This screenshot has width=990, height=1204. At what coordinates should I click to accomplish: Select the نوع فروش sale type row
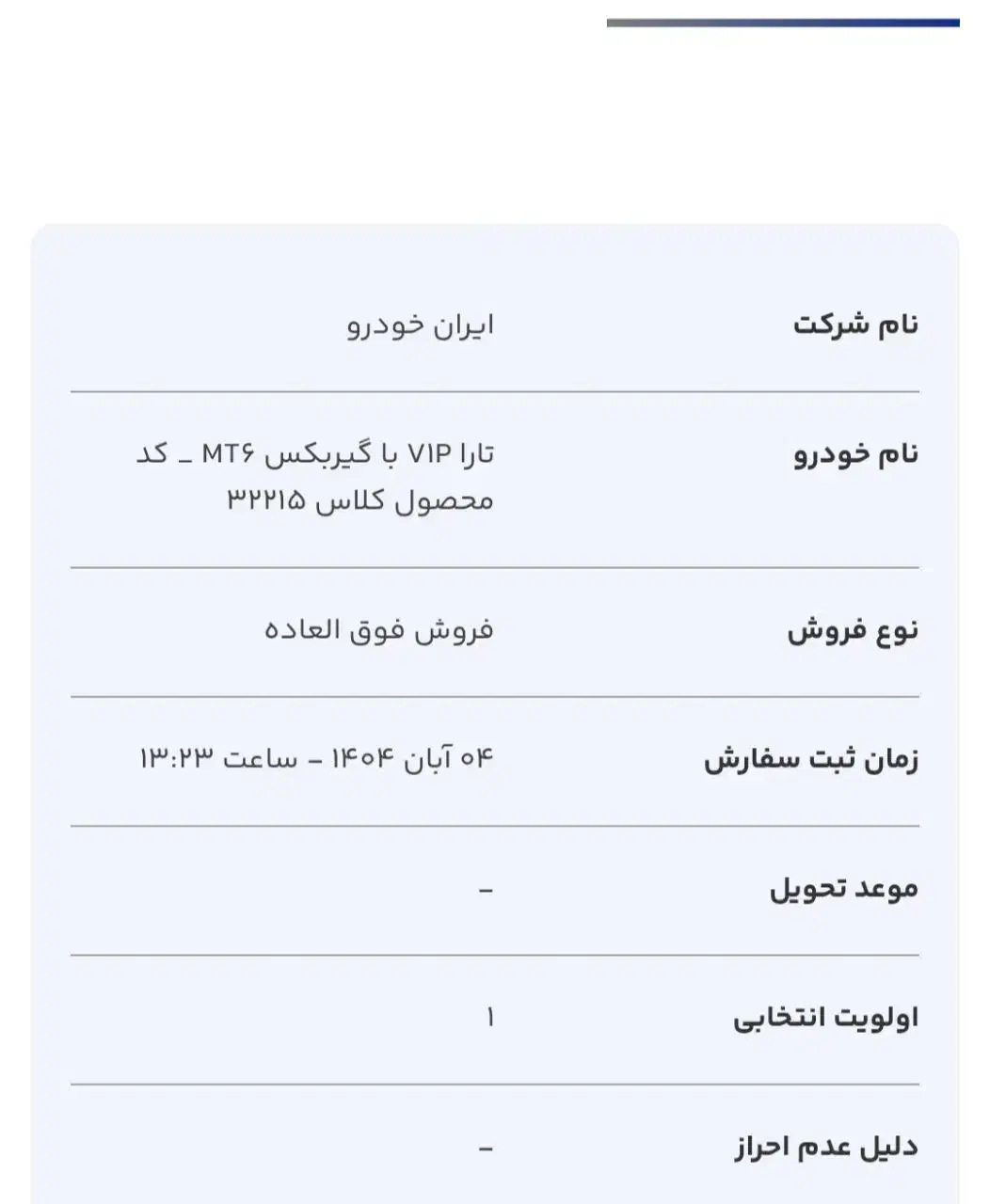(x=856, y=632)
